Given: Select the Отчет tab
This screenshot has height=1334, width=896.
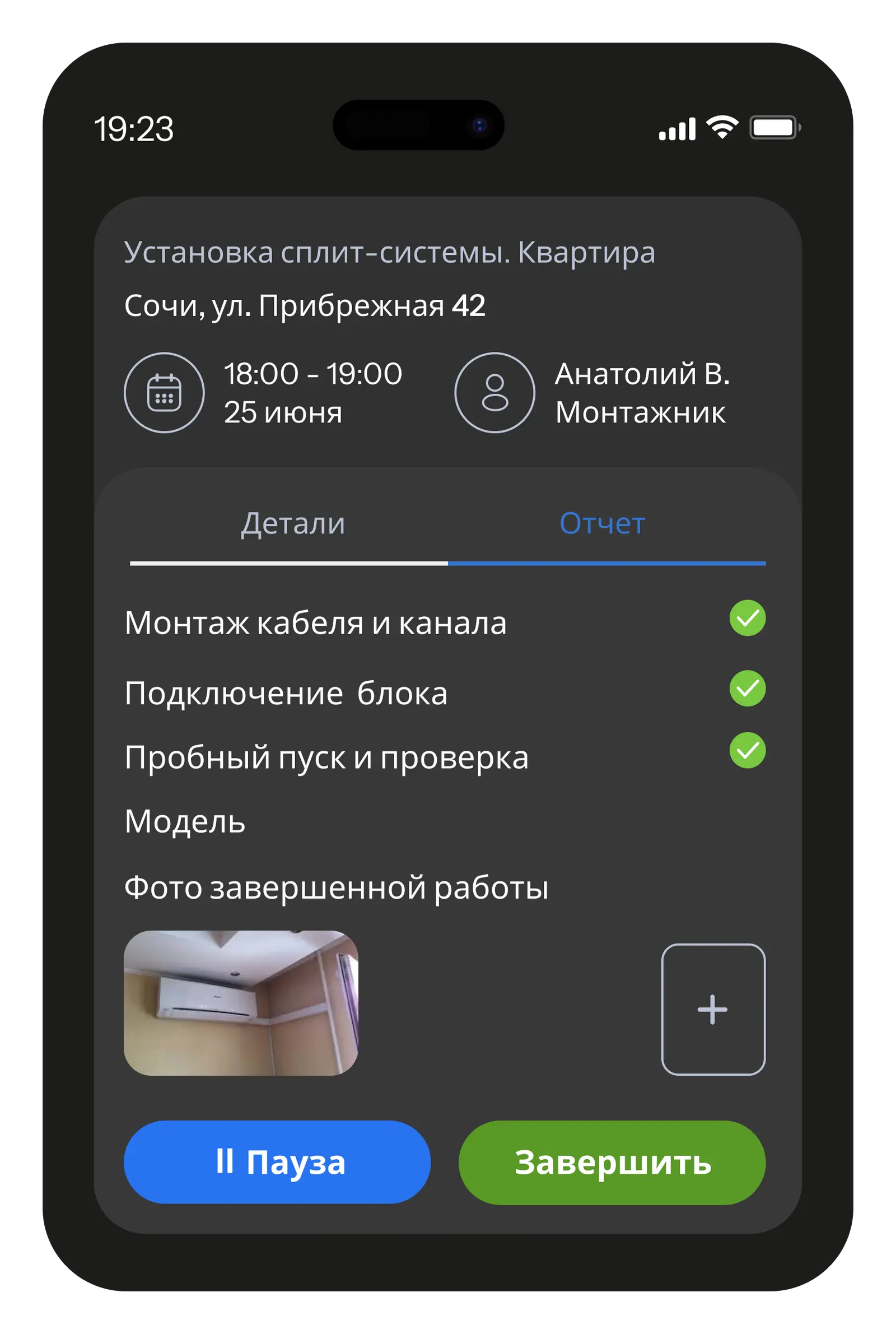Looking at the screenshot, I should (603, 523).
